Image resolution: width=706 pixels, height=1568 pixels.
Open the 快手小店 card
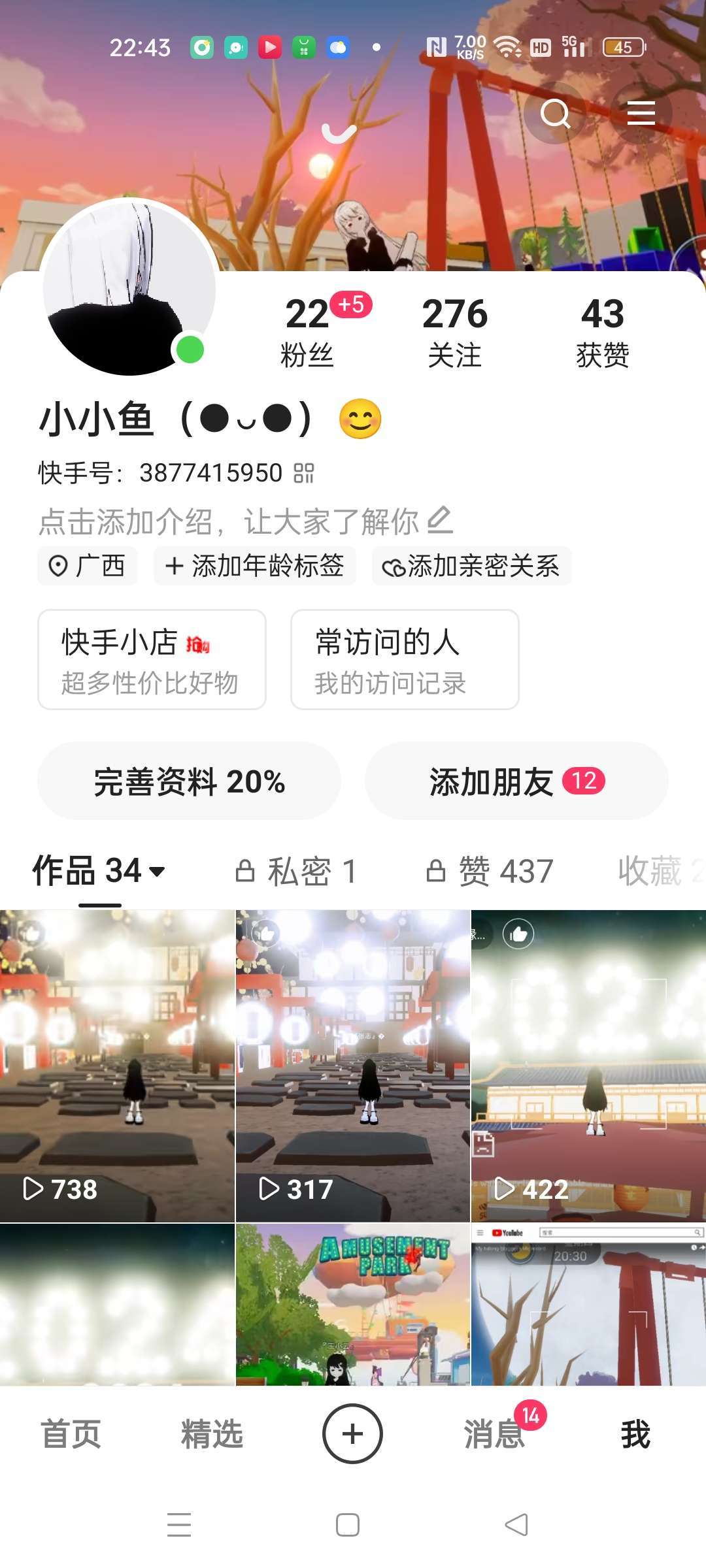(152, 660)
